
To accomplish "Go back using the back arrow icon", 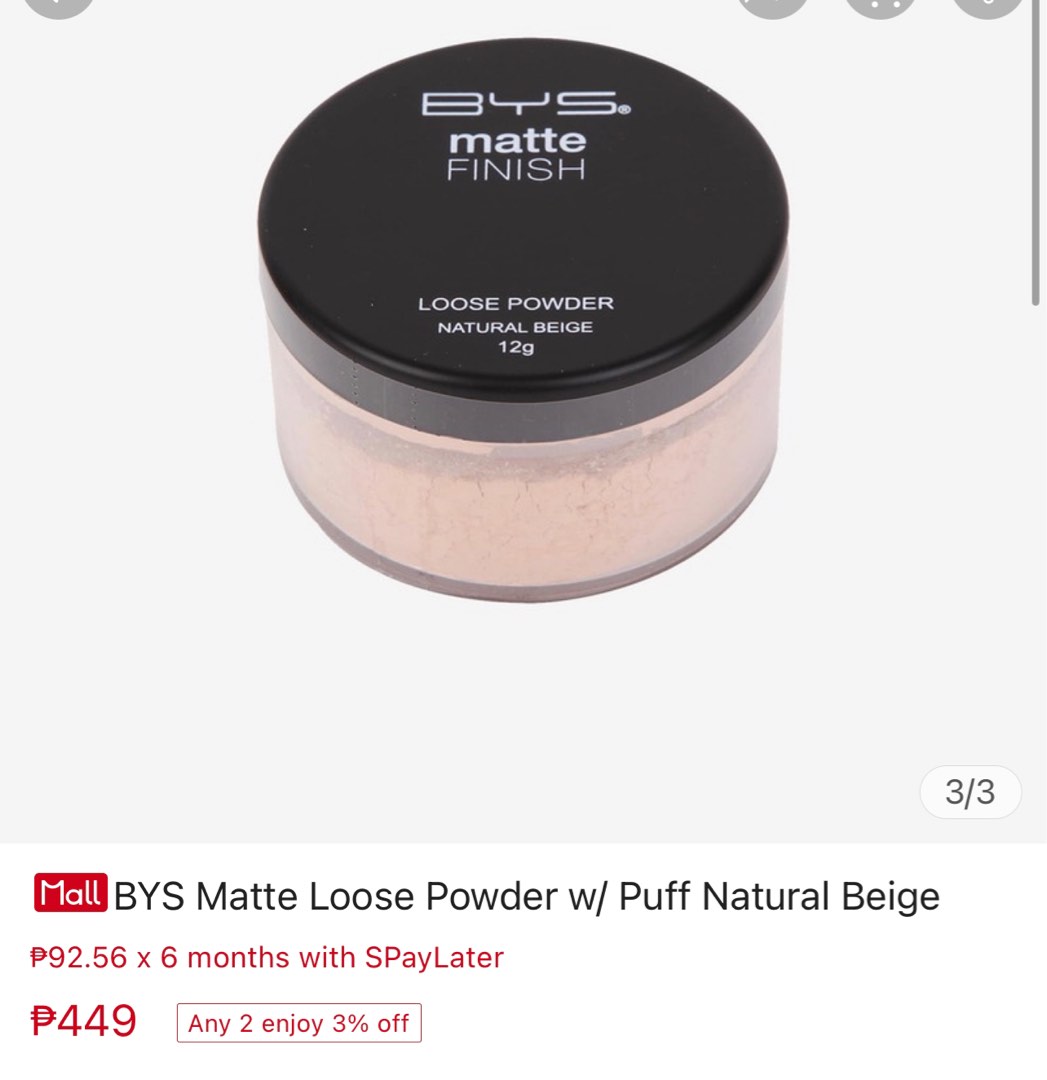I will point(59,5).
